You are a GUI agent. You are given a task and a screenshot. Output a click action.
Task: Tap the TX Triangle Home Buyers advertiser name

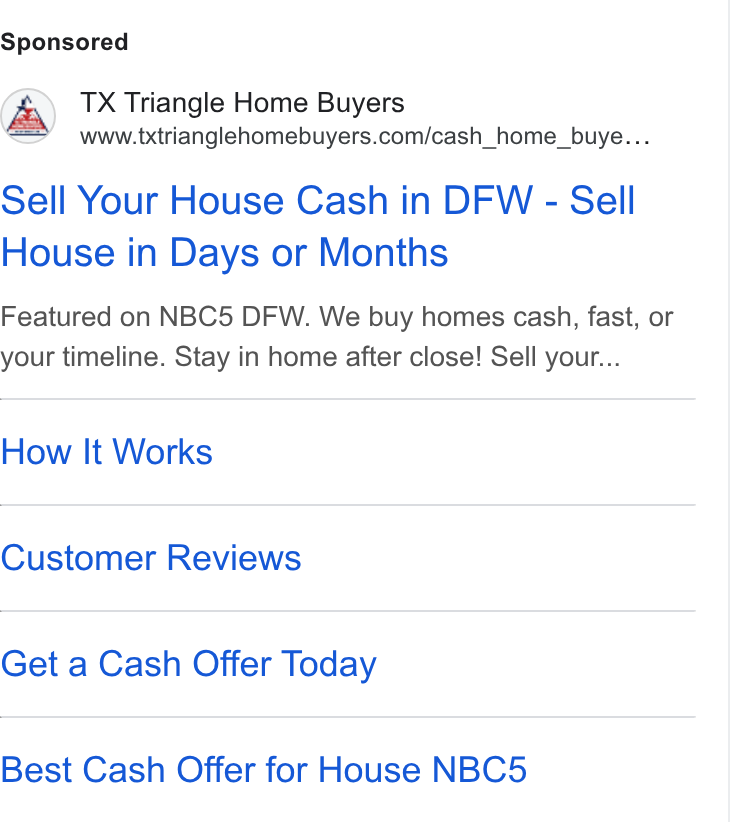(242, 103)
